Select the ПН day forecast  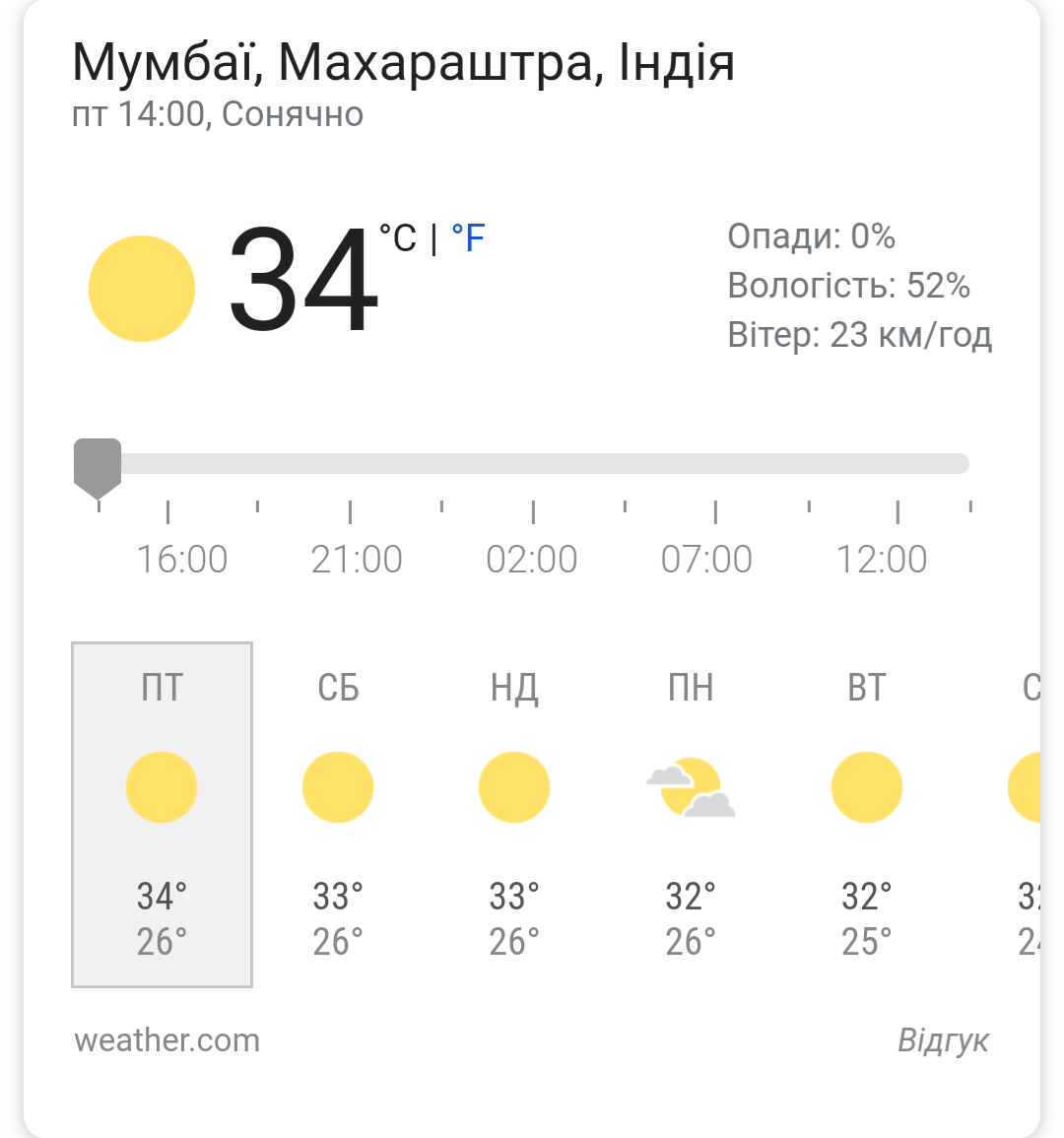click(x=690, y=814)
